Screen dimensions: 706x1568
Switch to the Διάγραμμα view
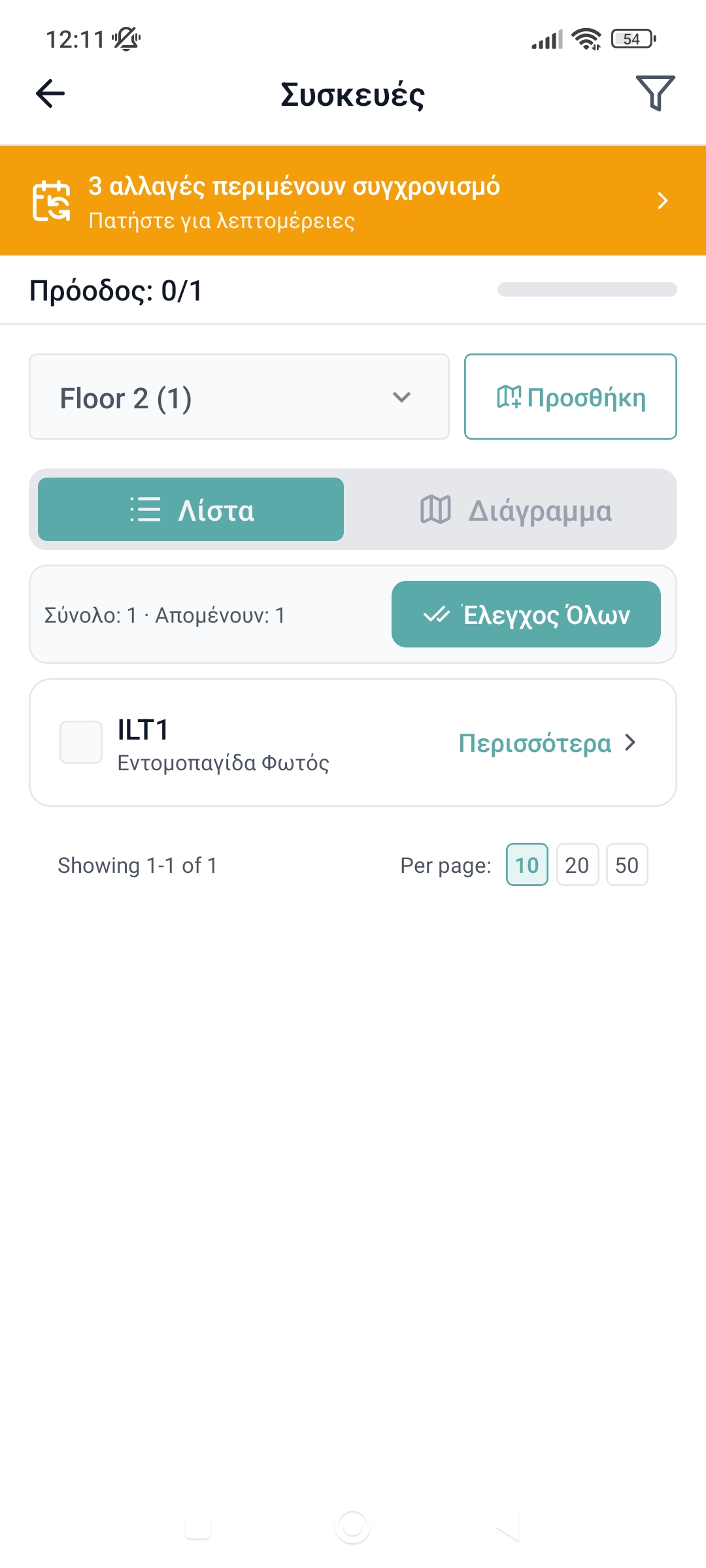pyautogui.click(x=515, y=510)
